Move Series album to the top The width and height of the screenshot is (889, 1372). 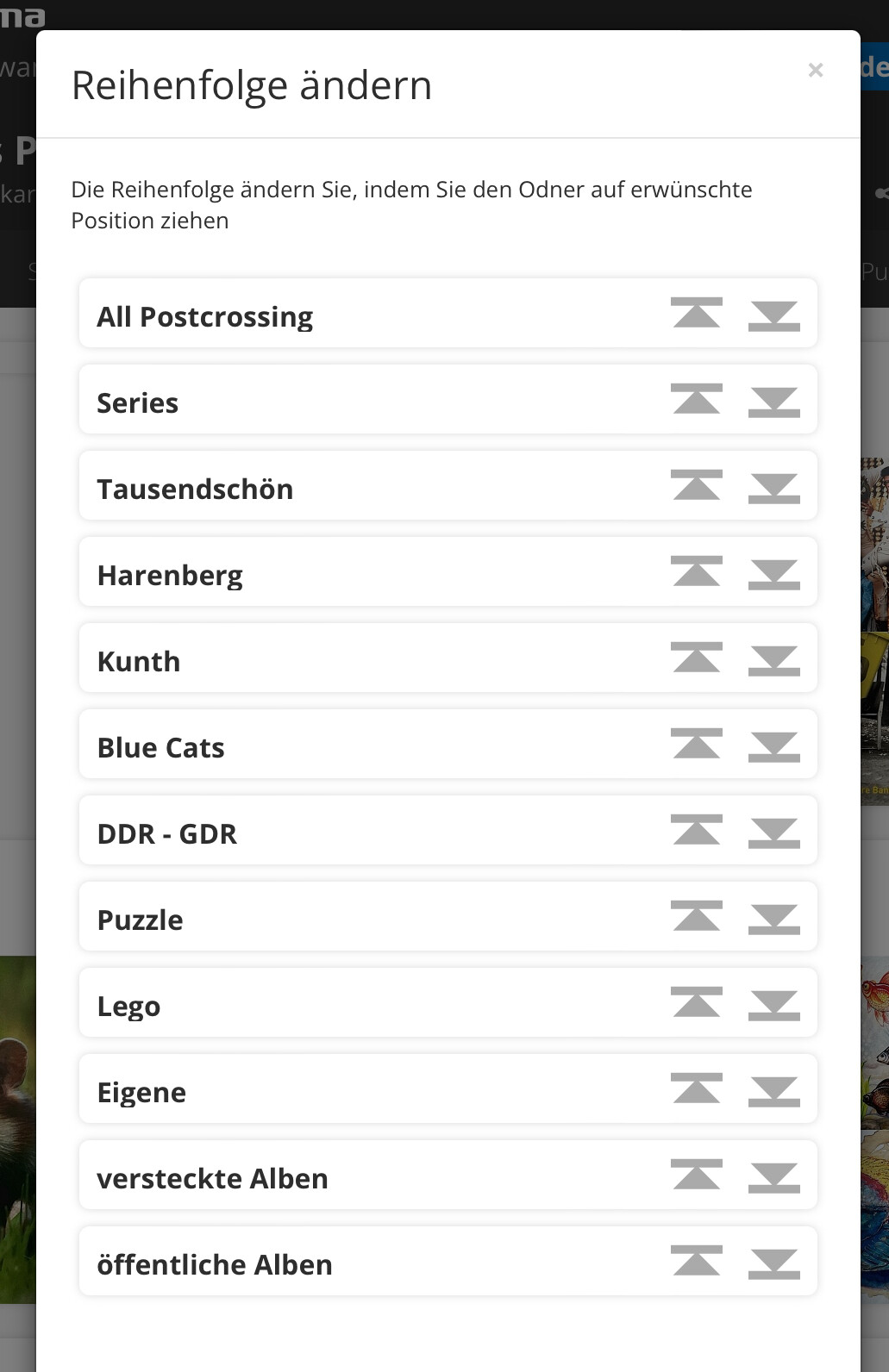[x=697, y=399]
